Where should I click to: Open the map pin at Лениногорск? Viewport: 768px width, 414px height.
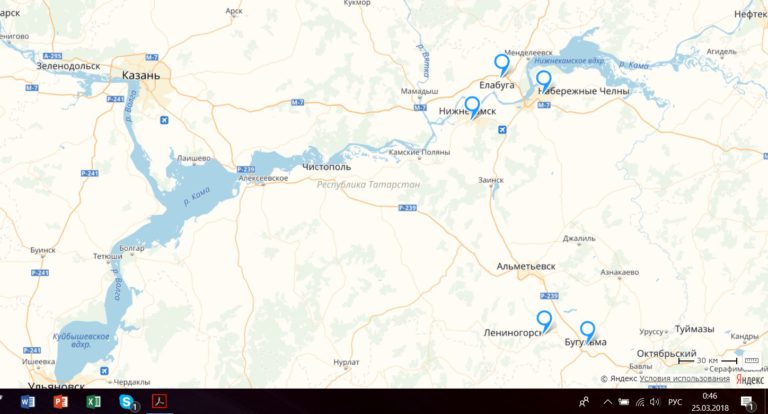[x=544, y=320]
